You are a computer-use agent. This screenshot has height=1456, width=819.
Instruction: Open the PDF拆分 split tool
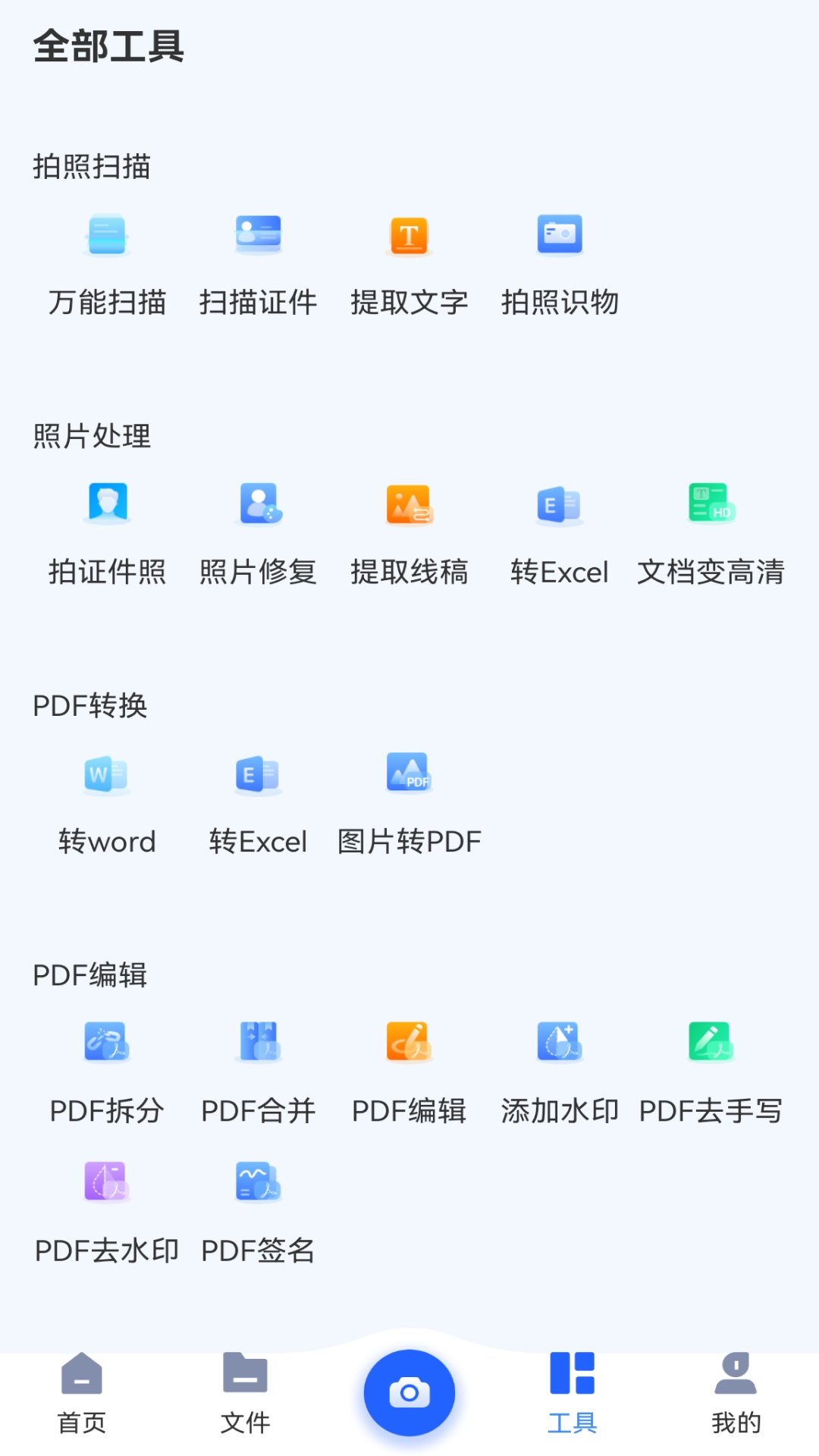click(x=107, y=1074)
